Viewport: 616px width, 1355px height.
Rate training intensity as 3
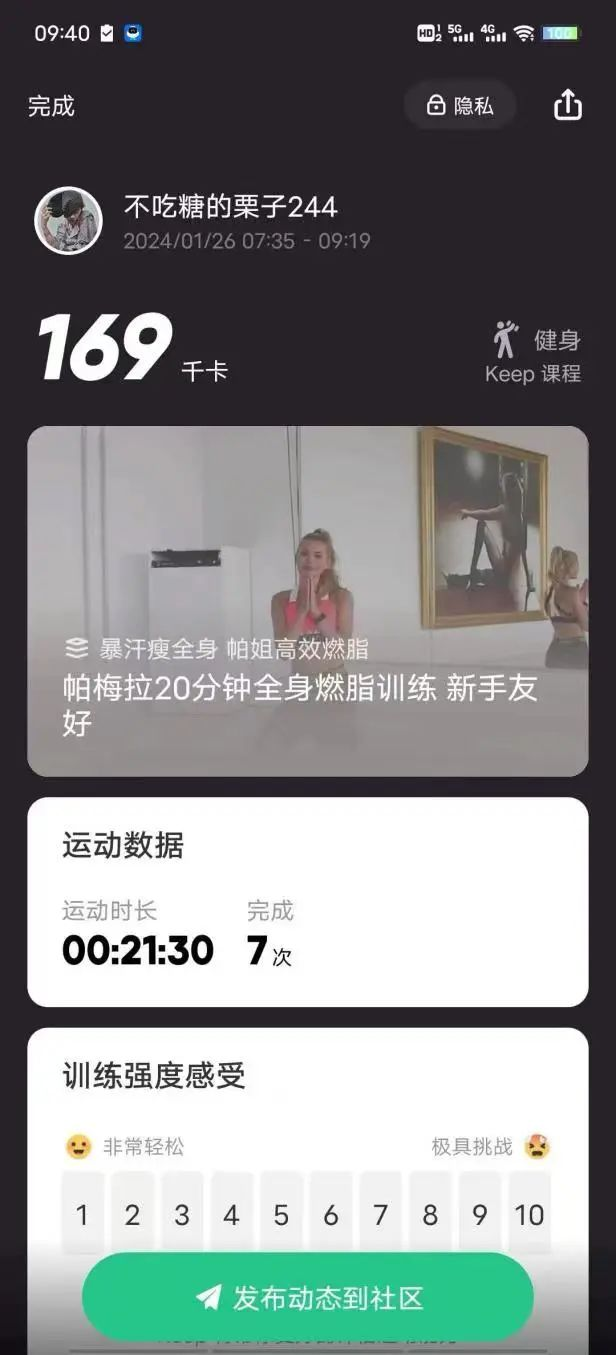(x=181, y=1214)
